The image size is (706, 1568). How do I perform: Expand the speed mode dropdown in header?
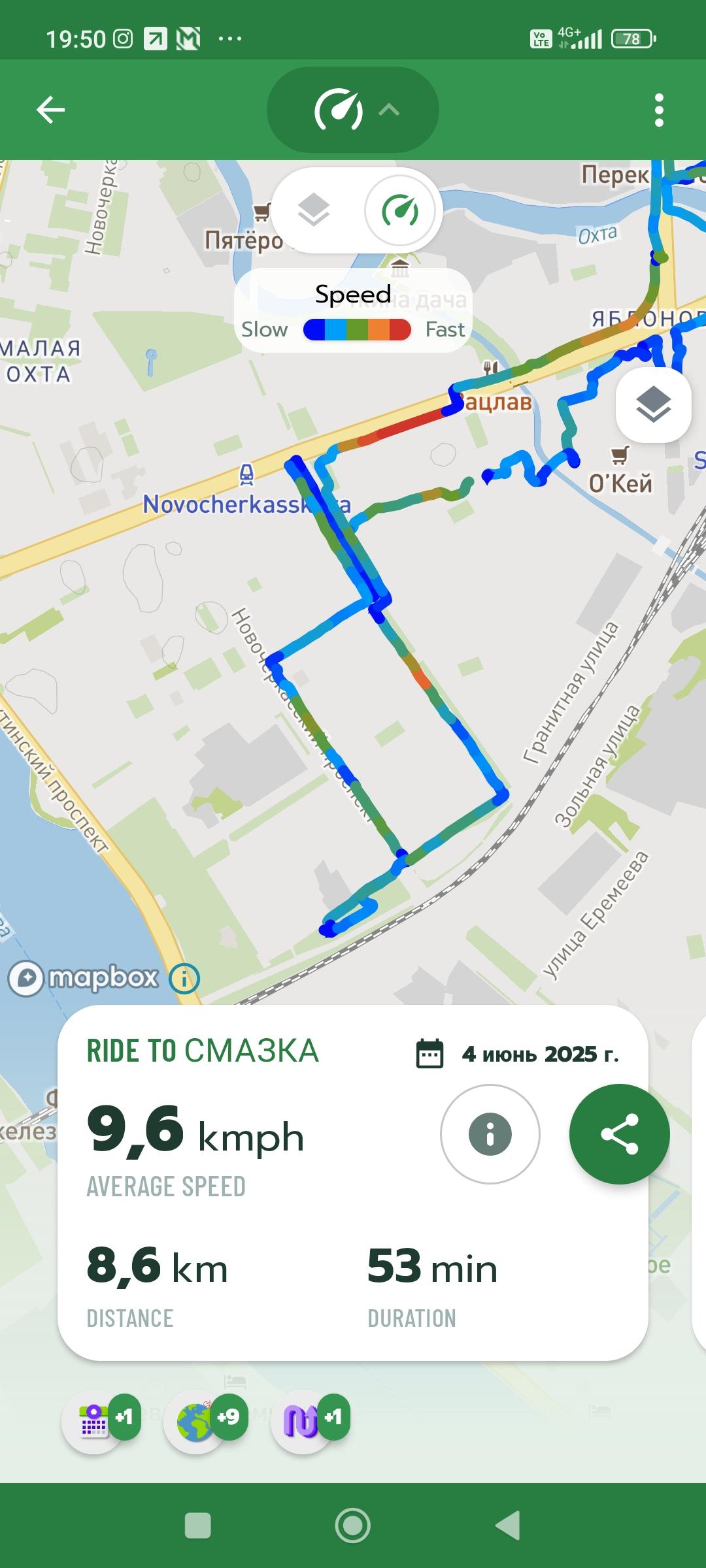pos(352,110)
